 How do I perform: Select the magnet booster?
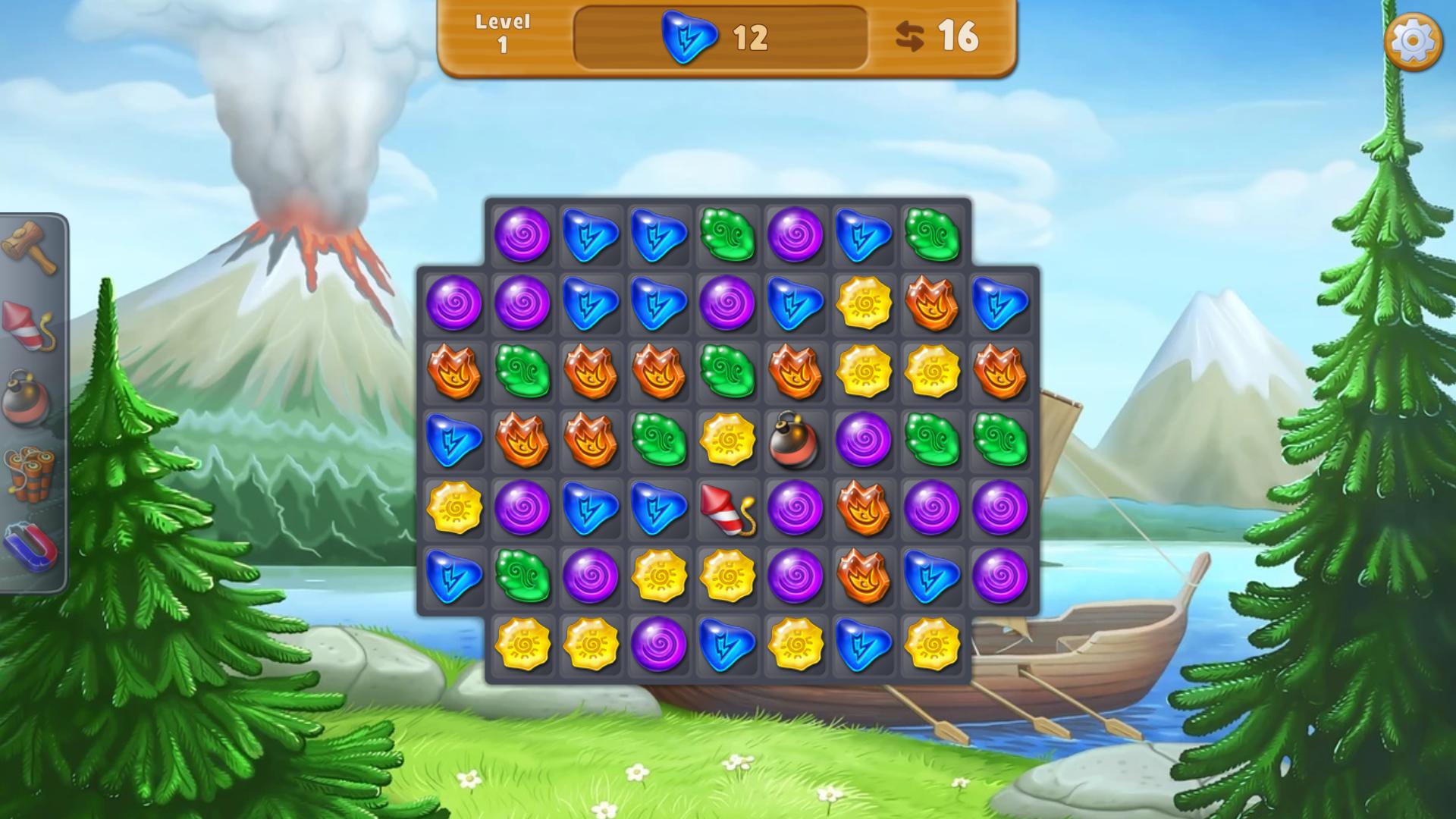coord(30,546)
